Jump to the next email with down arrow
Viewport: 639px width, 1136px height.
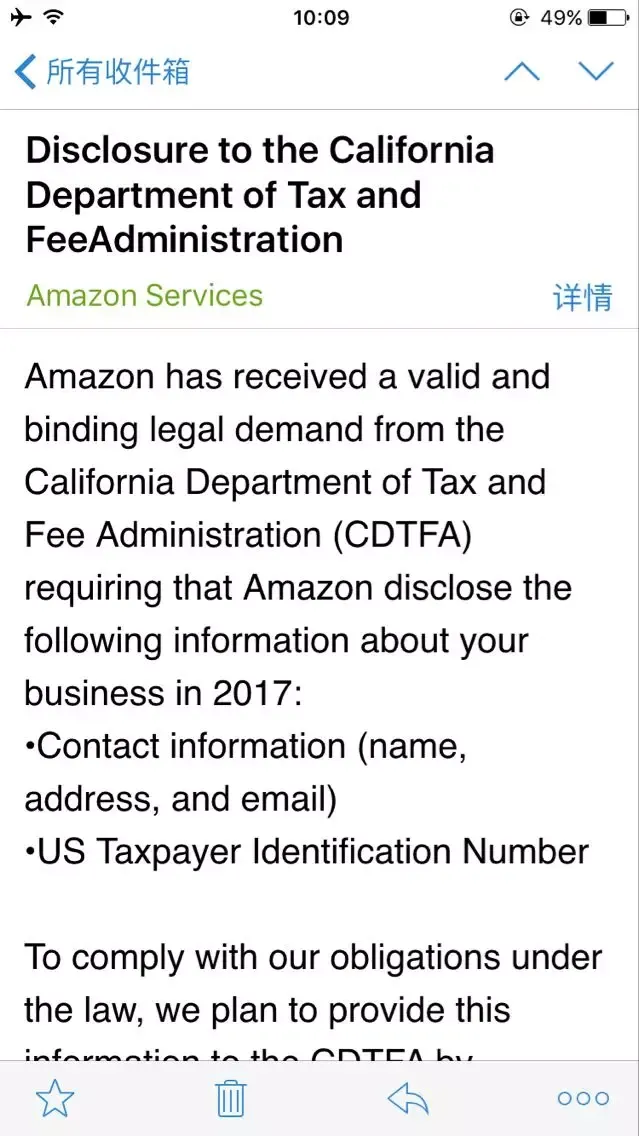596,71
